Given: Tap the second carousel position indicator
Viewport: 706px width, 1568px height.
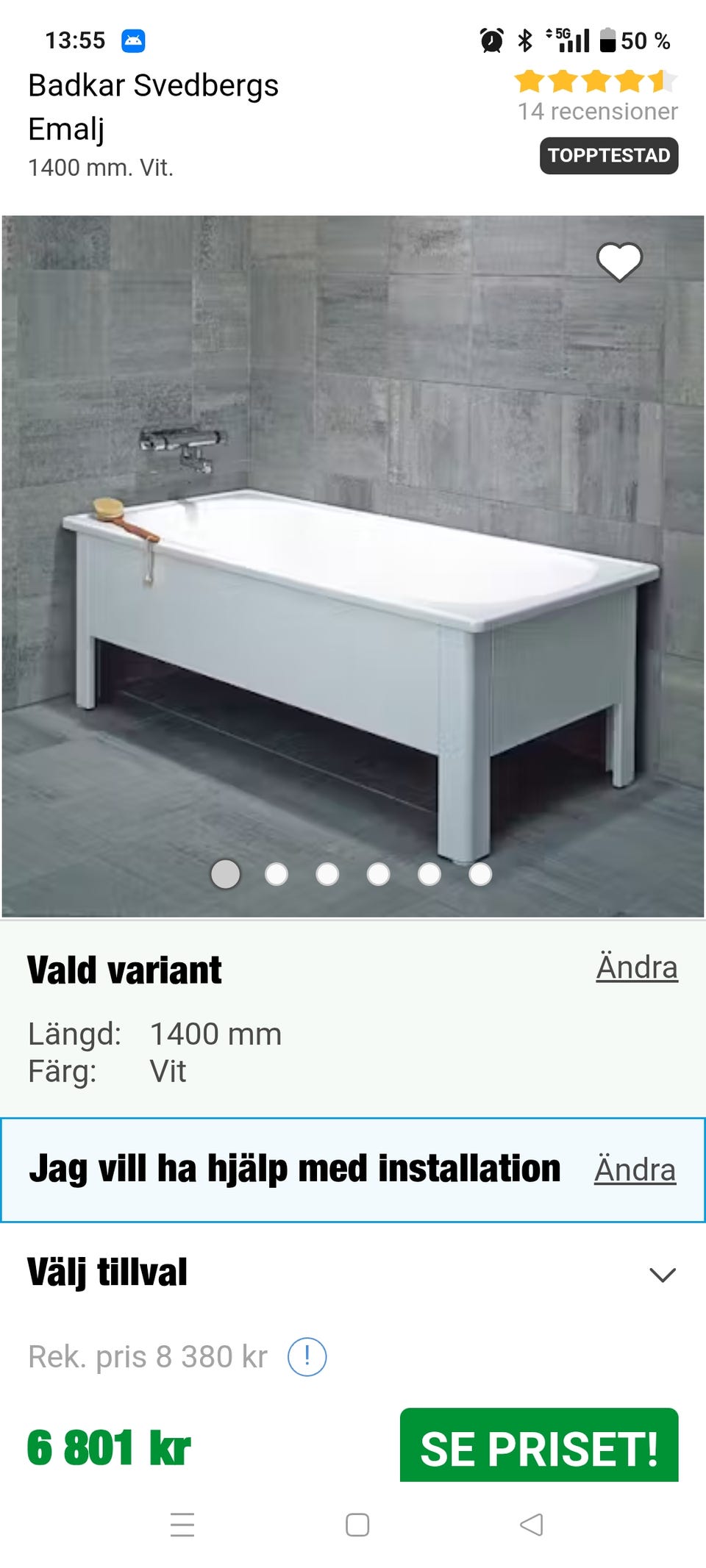Looking at the screenshot, I should 277,874.
